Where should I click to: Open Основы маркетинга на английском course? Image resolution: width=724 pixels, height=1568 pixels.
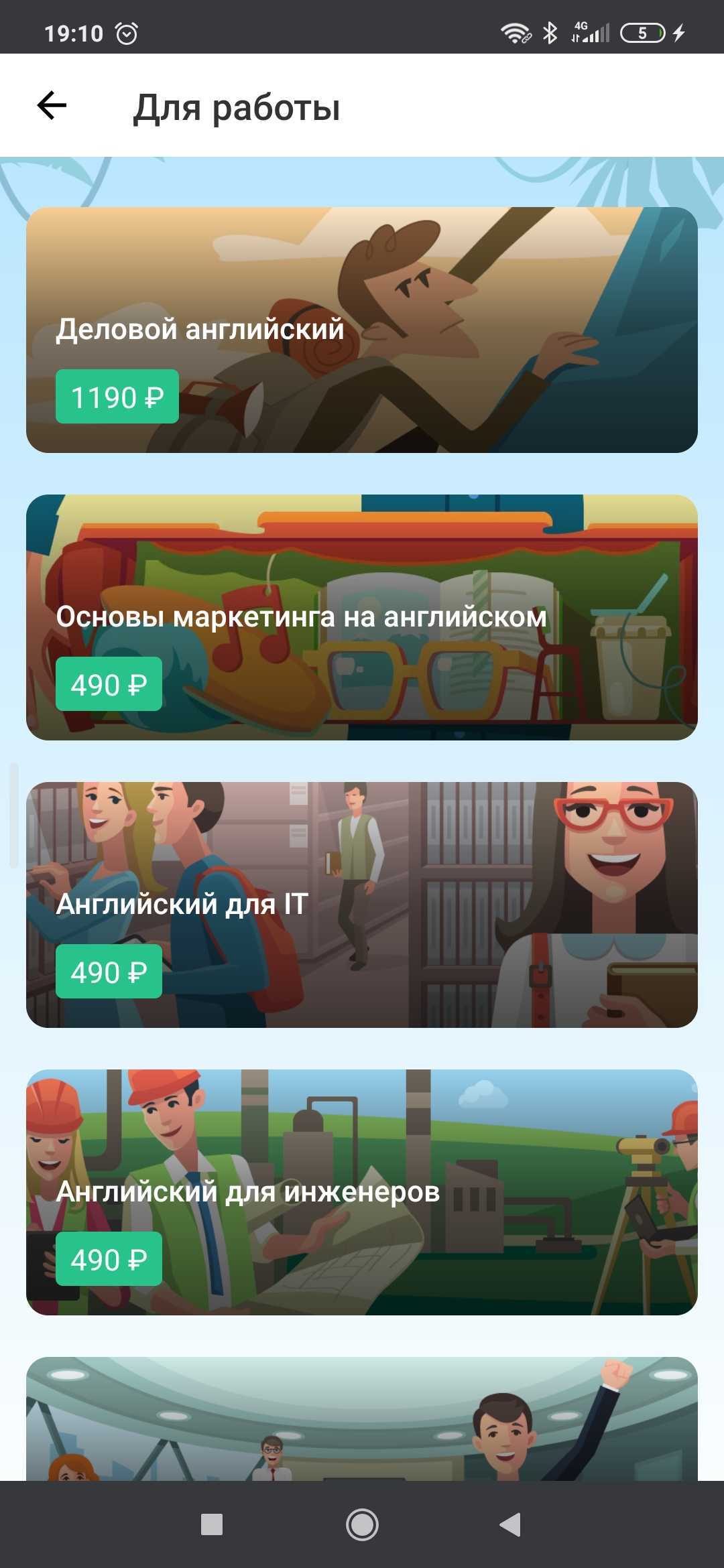click(362, 617)
